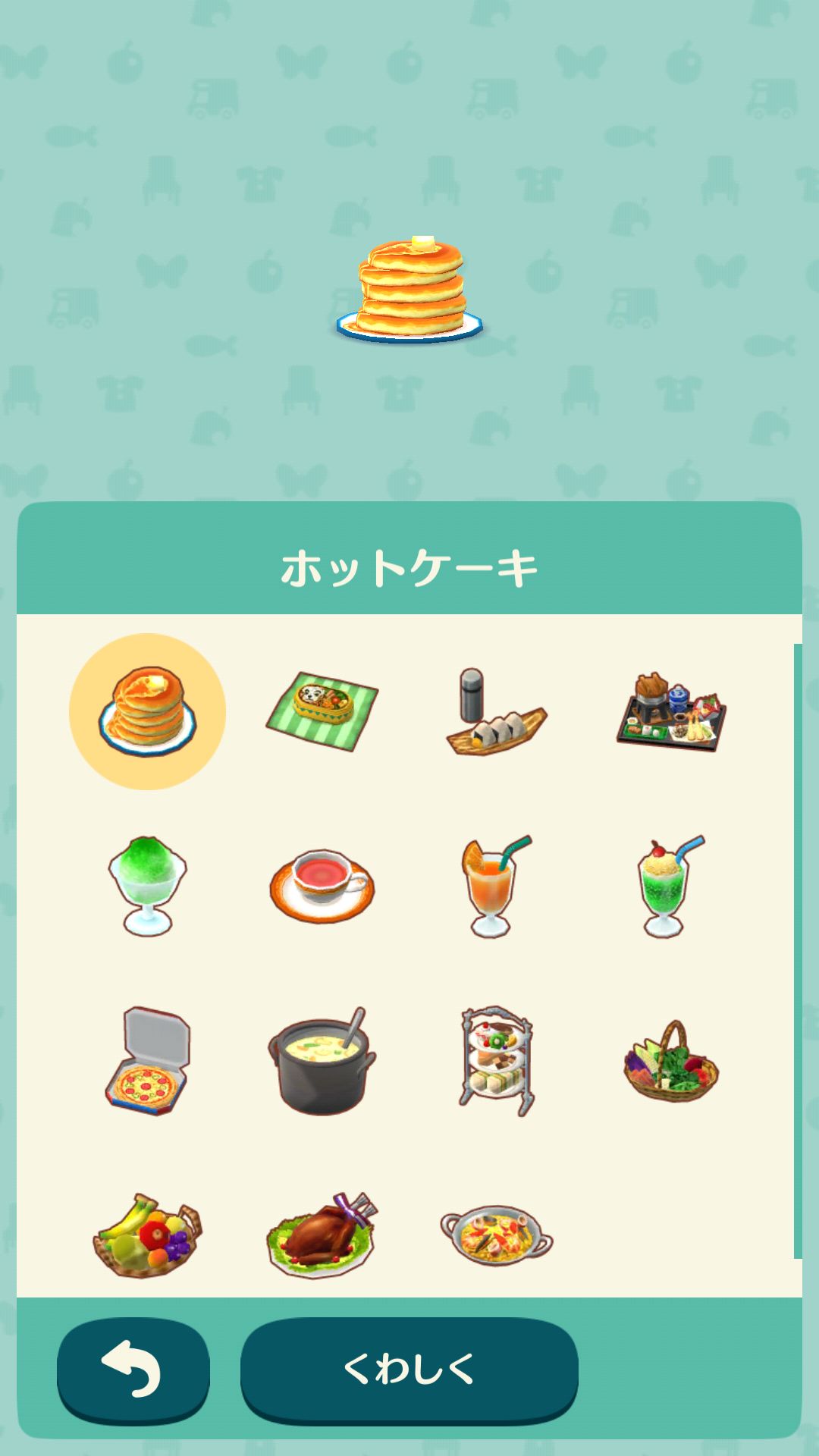Open details with くわしく button
Viewport: 819px width, 1456px height.
[409, 1370]
